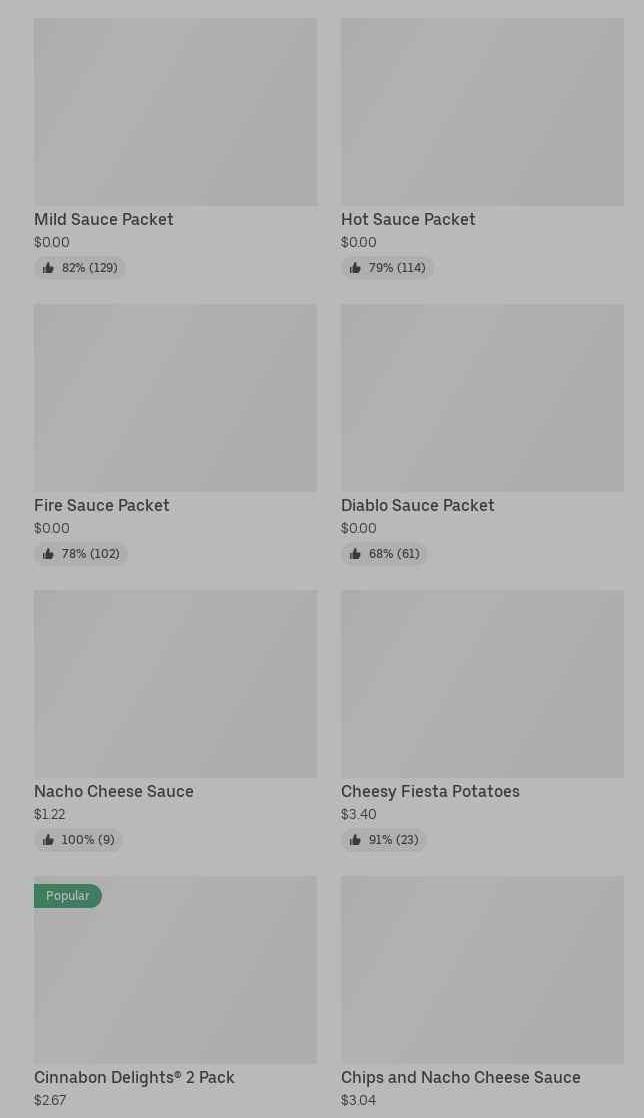The height and width of the screenshot is (1118, 644).
Task: Open the Nacho Cheese Sauce card
Action: click(x=175, y=720)
